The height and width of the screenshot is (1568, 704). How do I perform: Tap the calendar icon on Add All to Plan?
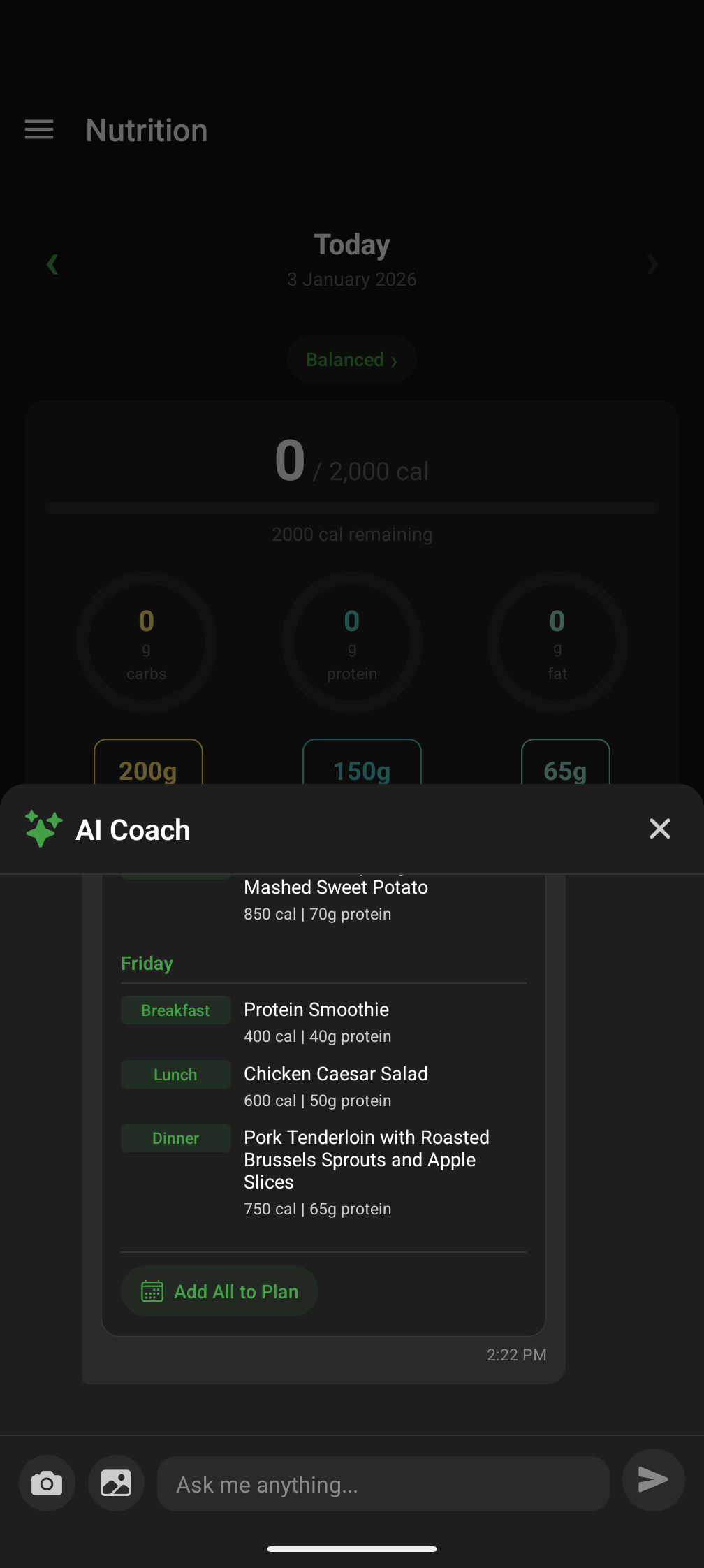click(x=153, y=1291)
